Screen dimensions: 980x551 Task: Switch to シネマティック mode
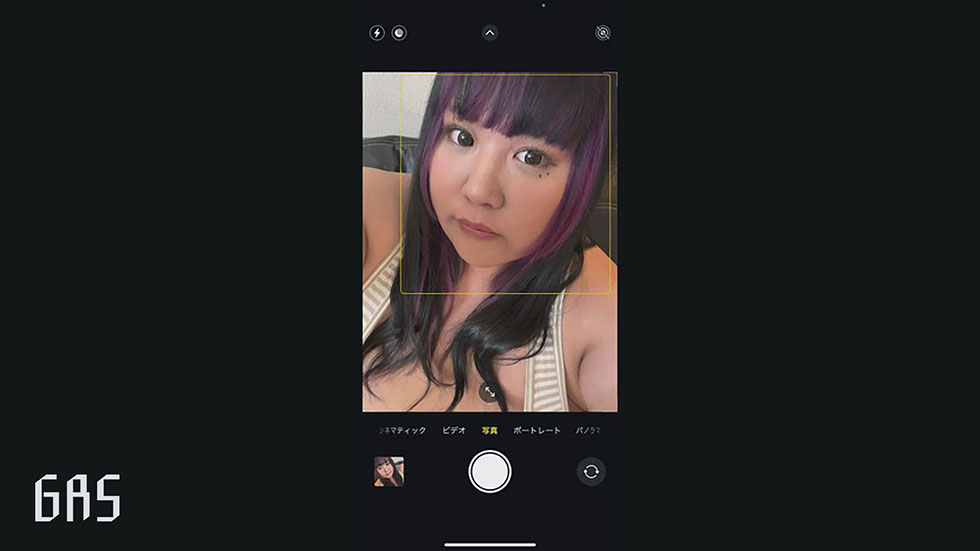click(403, 430)
